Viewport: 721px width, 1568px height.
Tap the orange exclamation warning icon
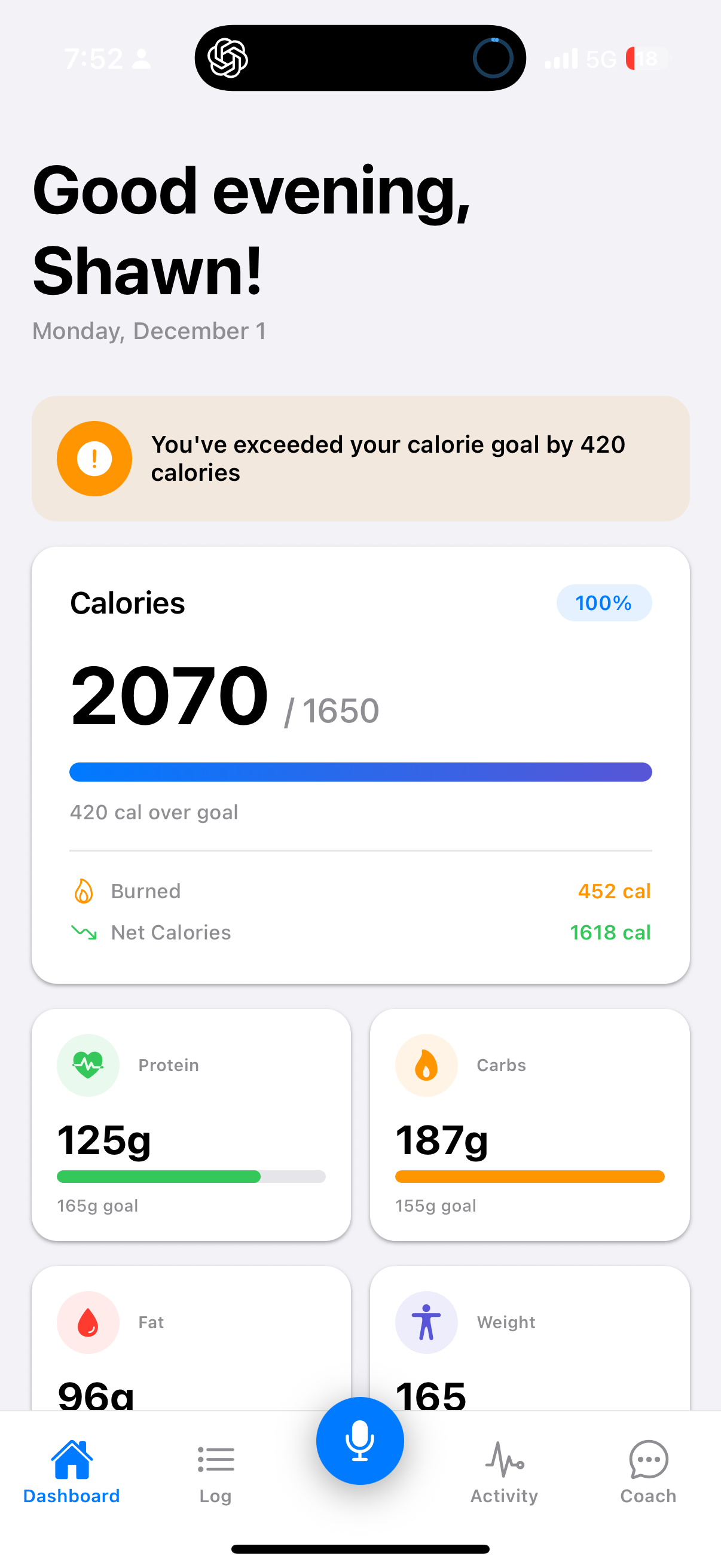(94, 458)
